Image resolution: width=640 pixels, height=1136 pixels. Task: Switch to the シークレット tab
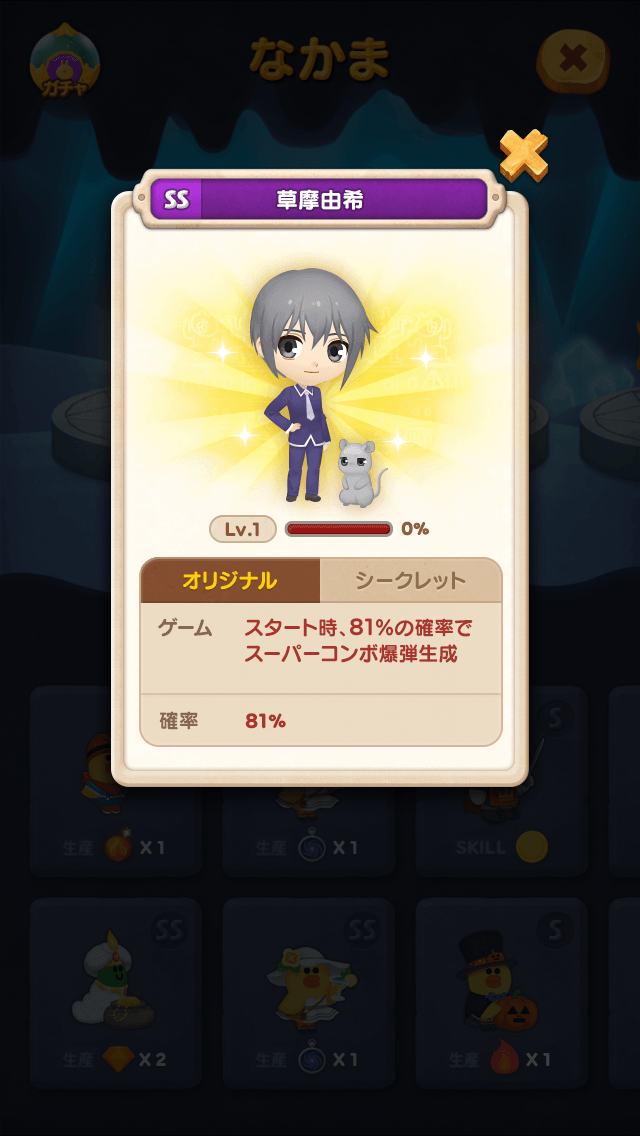coord(410,581)
